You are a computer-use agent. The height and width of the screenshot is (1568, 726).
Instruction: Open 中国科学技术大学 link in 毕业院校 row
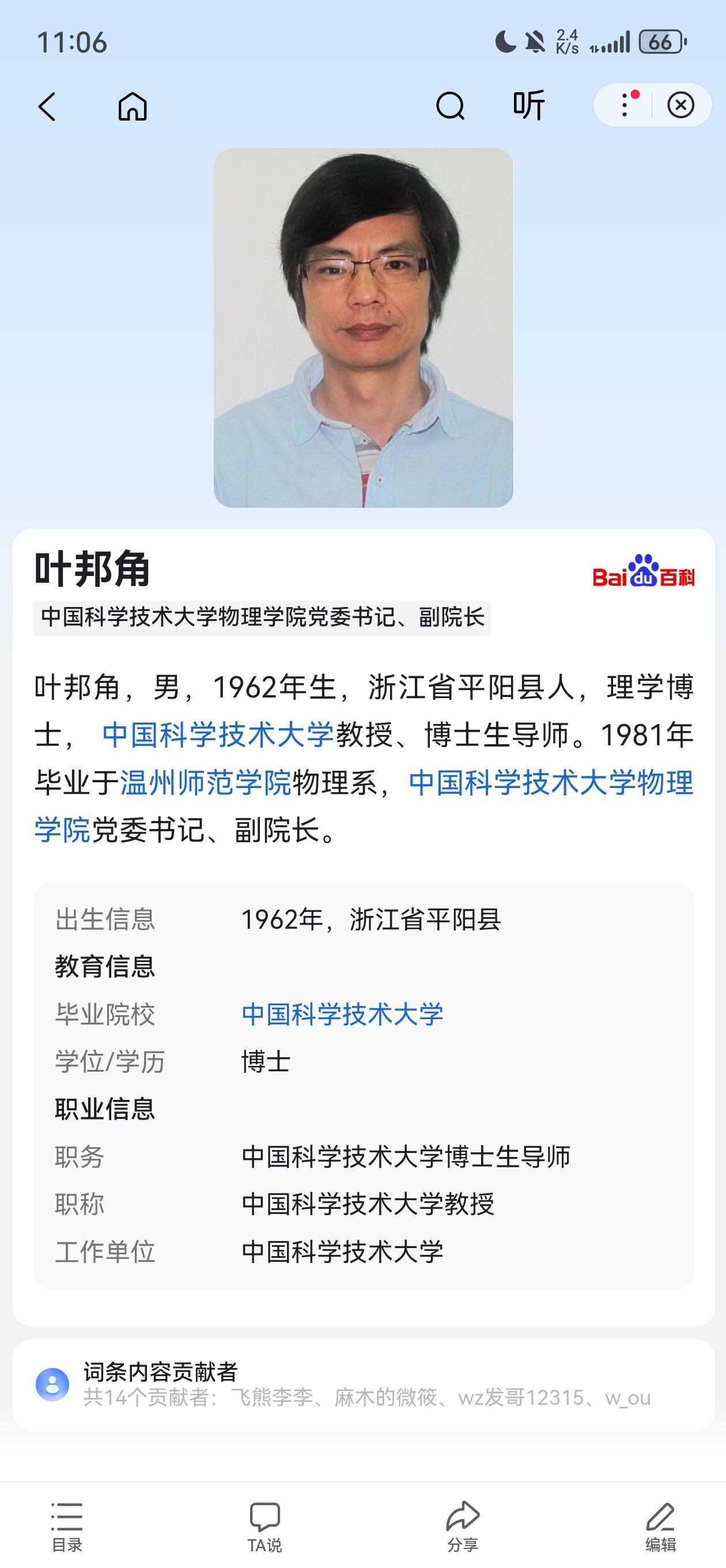[x=342, y=1014]
